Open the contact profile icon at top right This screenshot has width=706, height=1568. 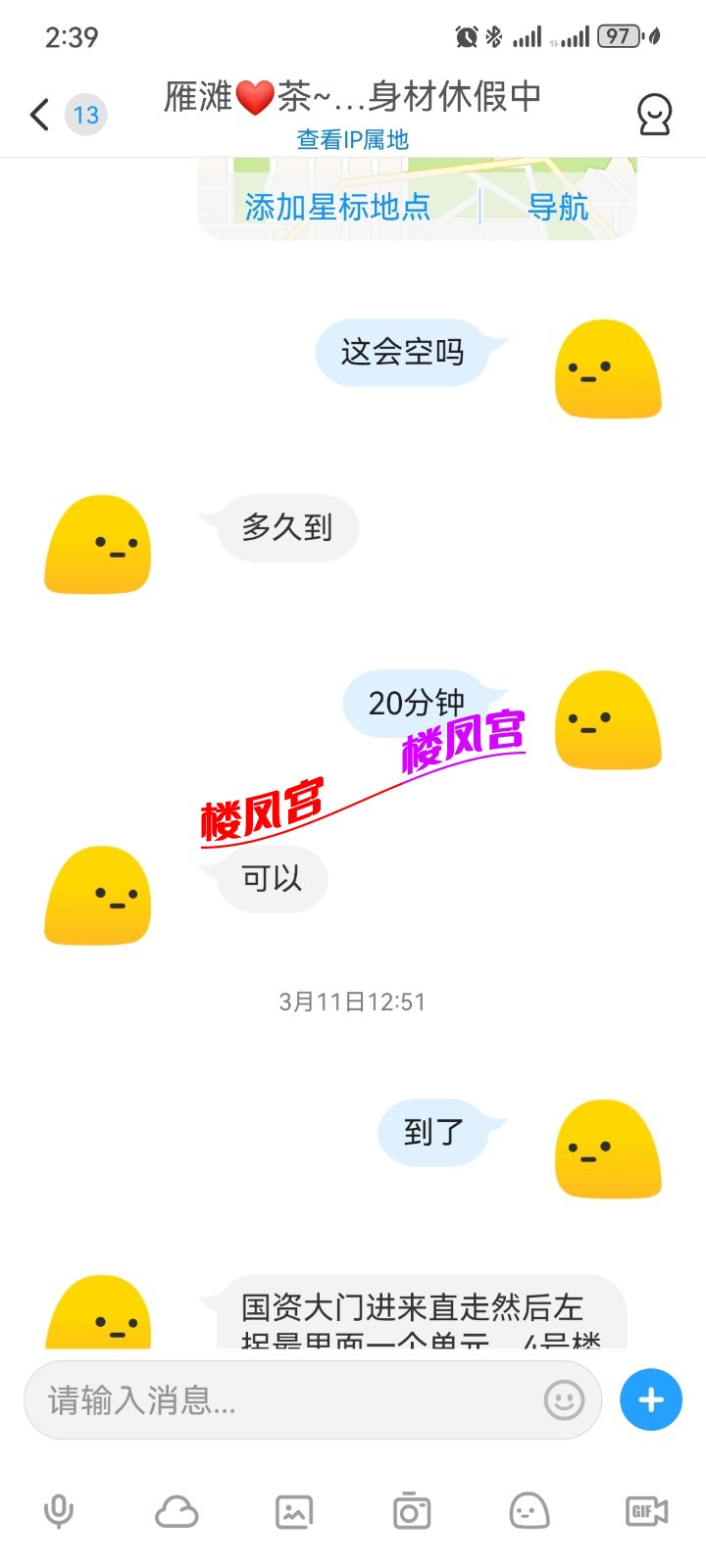pos(654,114)
